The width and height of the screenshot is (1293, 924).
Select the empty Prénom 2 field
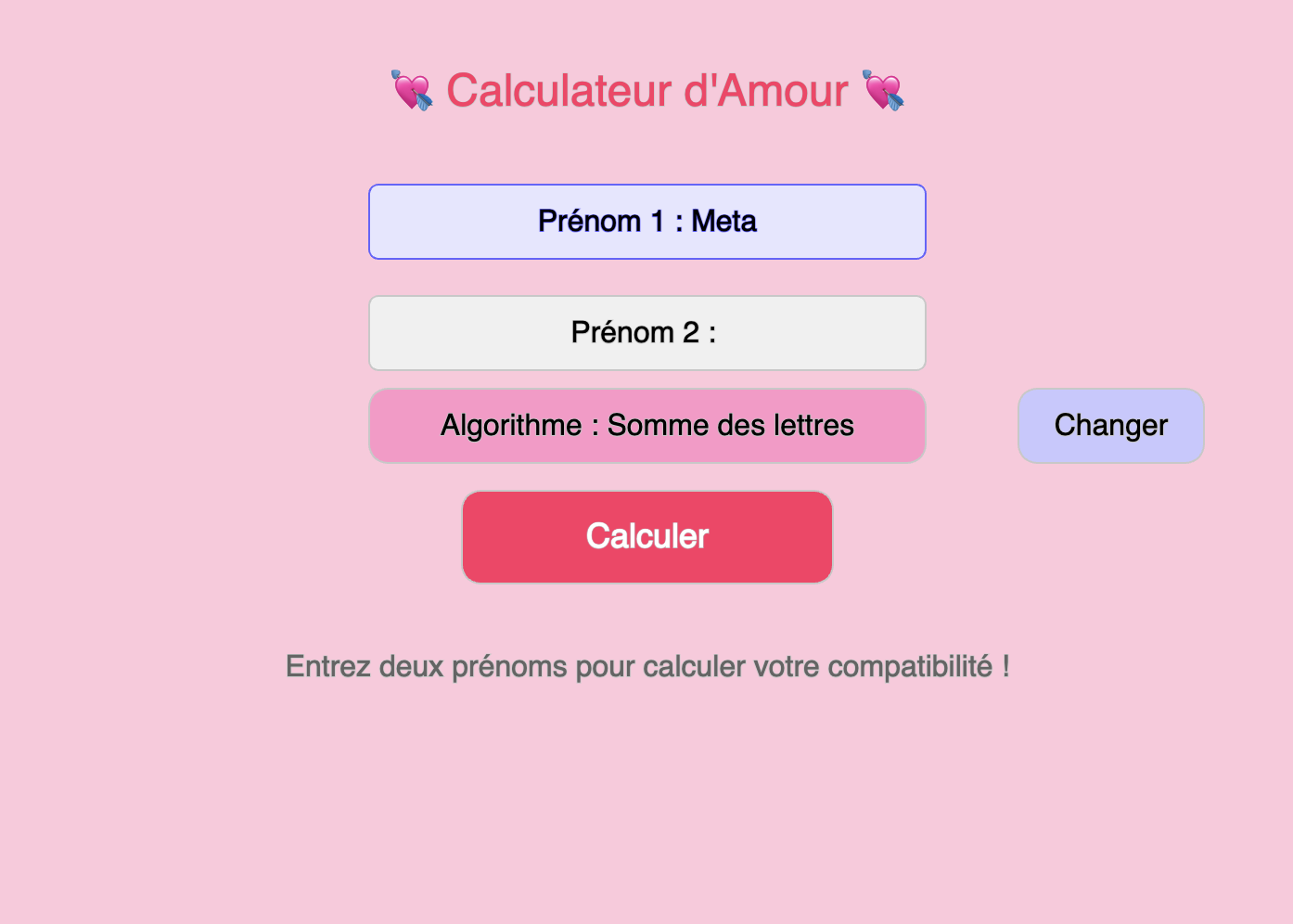[x=646, y=333]
